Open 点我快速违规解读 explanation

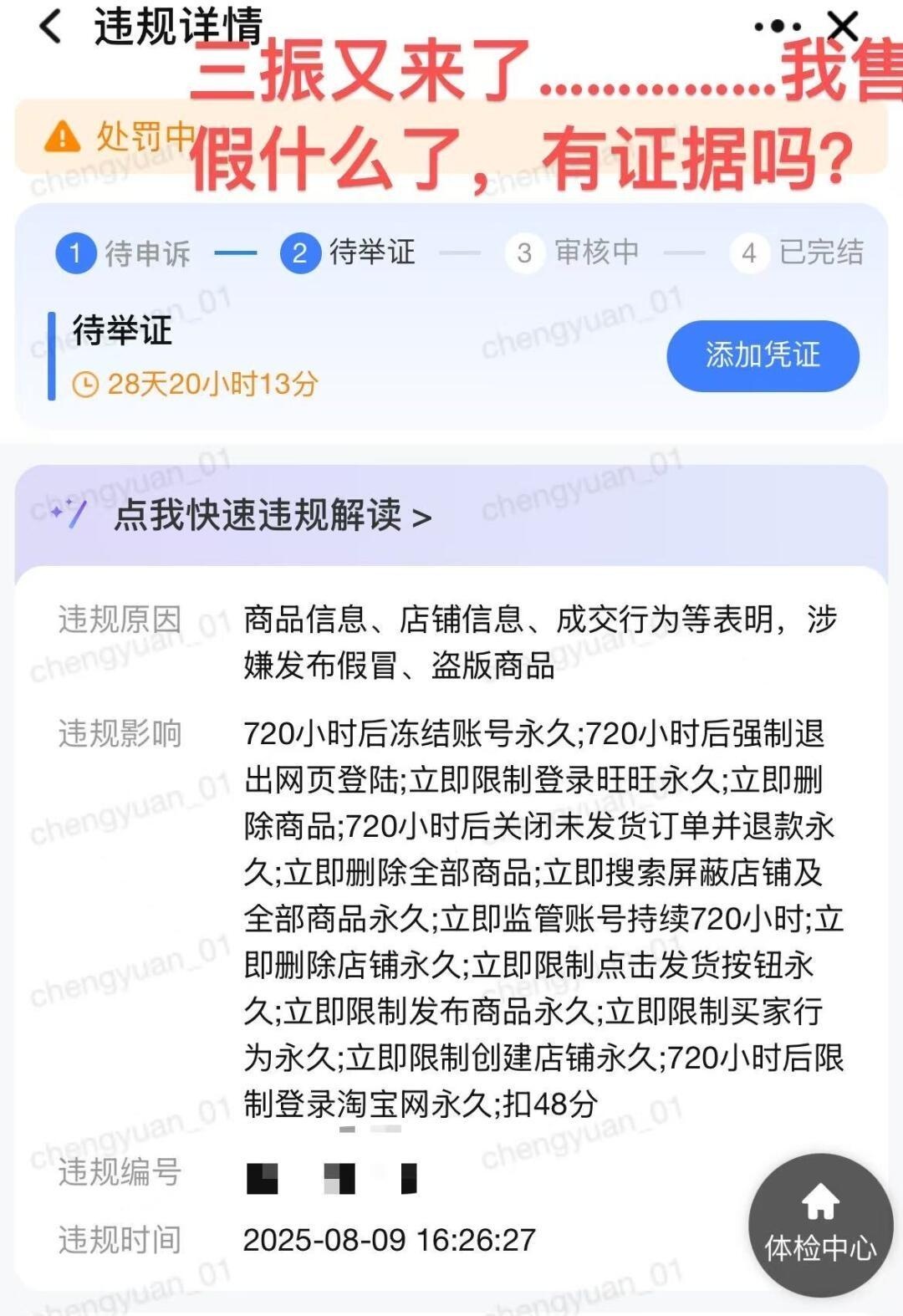point(273,516)
